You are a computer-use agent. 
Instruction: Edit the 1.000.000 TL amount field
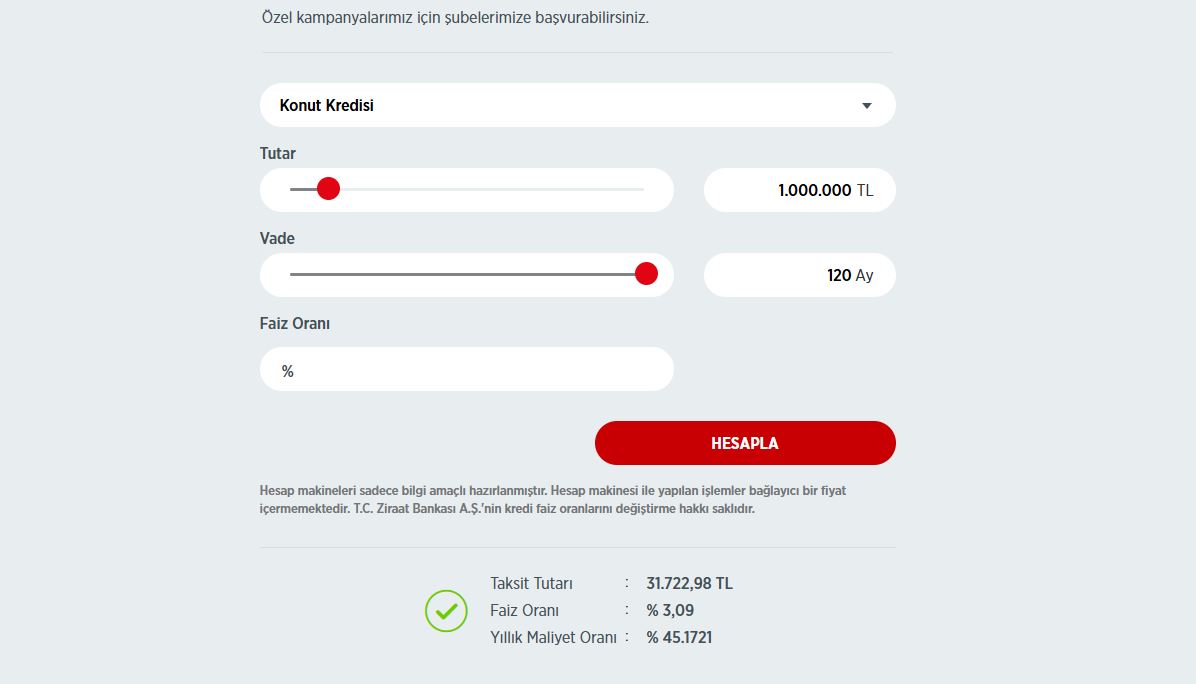click(x=799, y=190)
